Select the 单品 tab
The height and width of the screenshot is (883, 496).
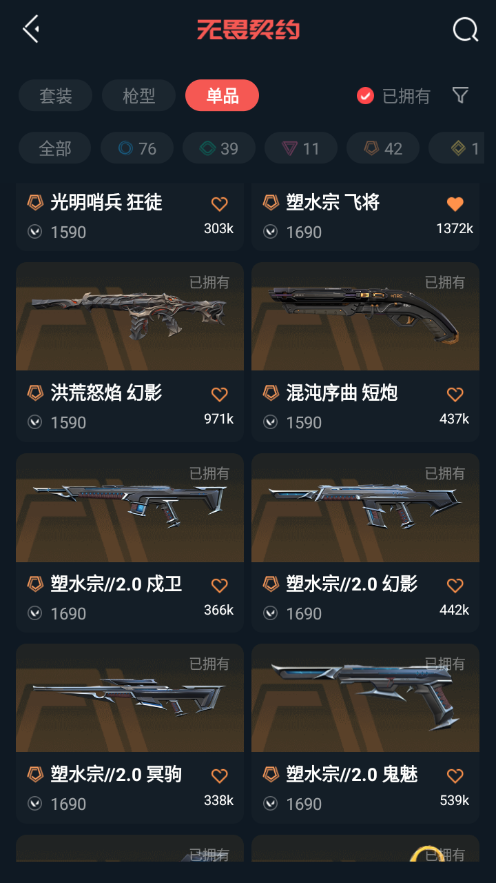[222, 96]
